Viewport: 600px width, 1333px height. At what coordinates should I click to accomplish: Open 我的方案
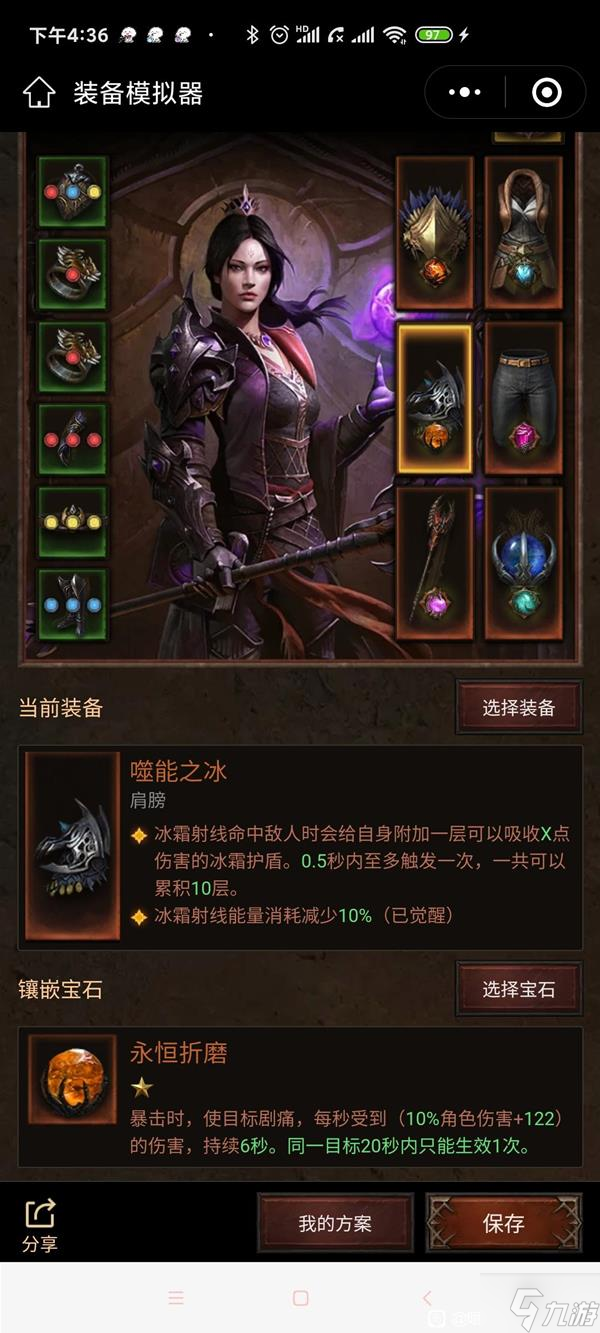[x=335, y=1223]
